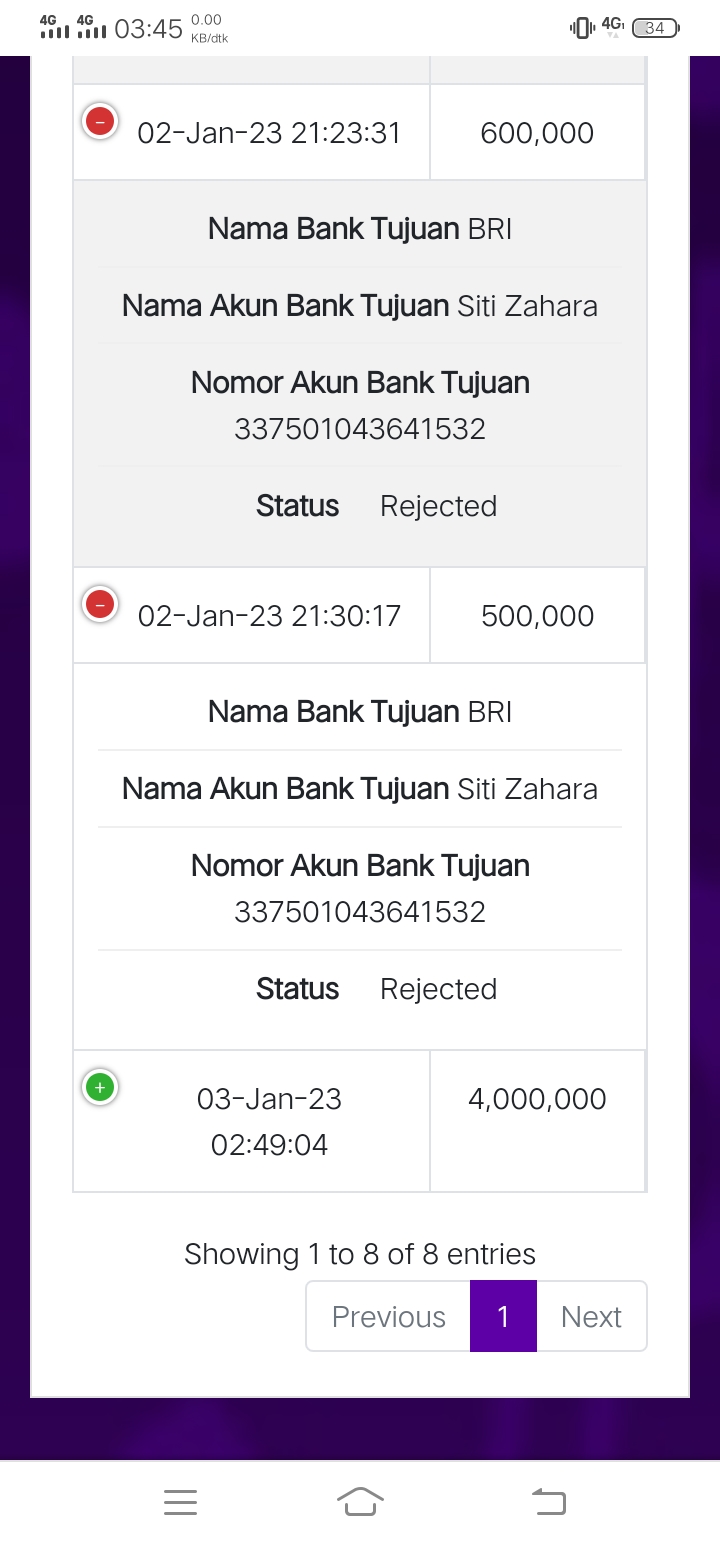The width and height of the screenshot is (720, 1544).
Task: Open recent apps from navigation bar
Action: pyautogui.click(x=180, y=1502)
